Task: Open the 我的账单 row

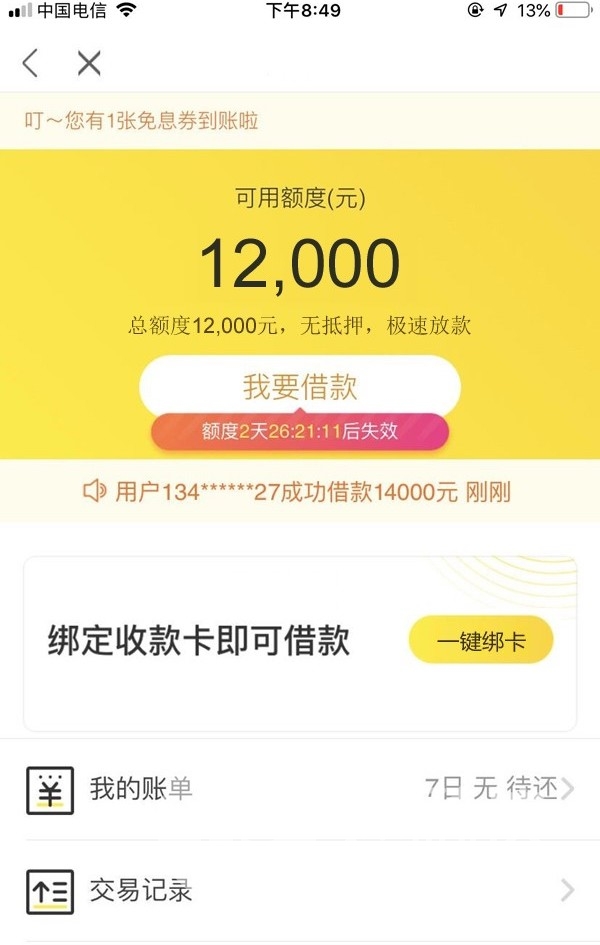Action: click(x=300, y=789)
